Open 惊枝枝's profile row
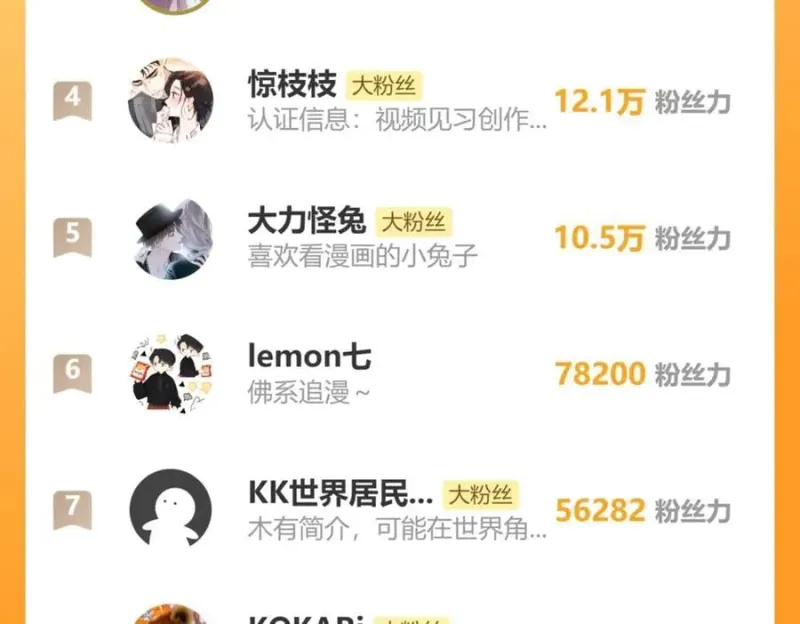The height and width of the screenshot is (624, 800). click(x=398, y=102)
